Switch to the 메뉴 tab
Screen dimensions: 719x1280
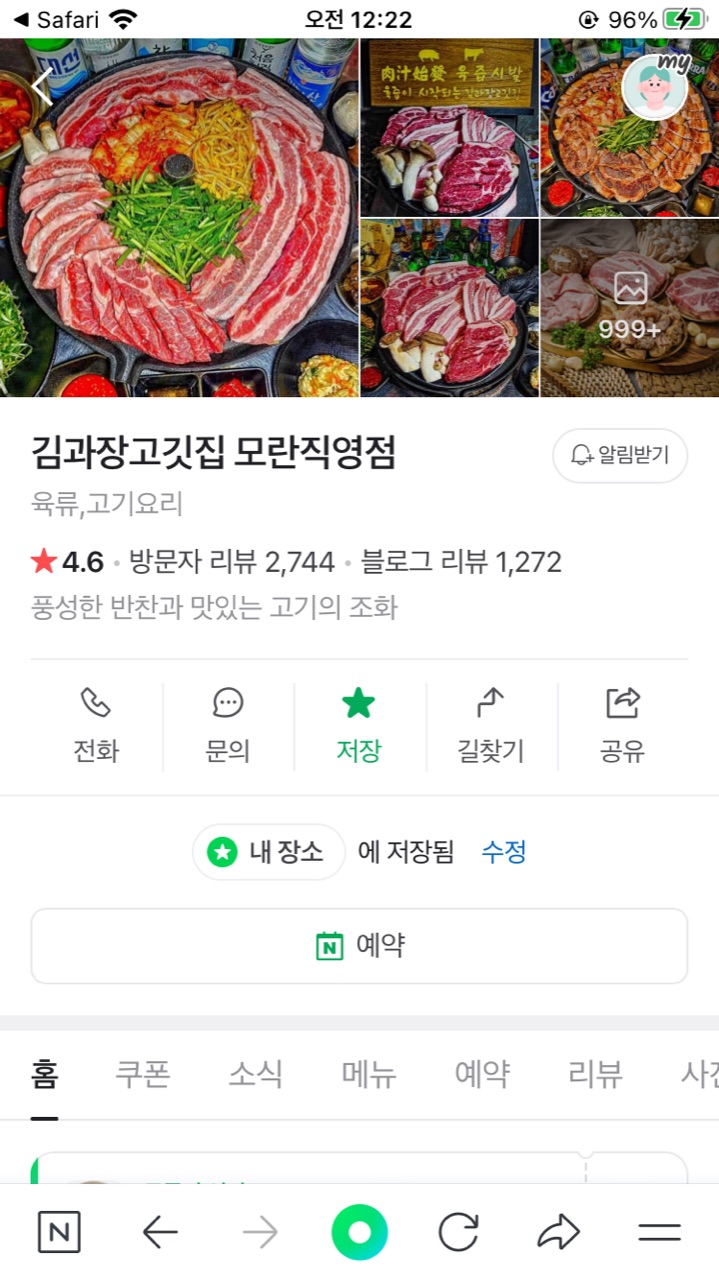pos(369,1074)
